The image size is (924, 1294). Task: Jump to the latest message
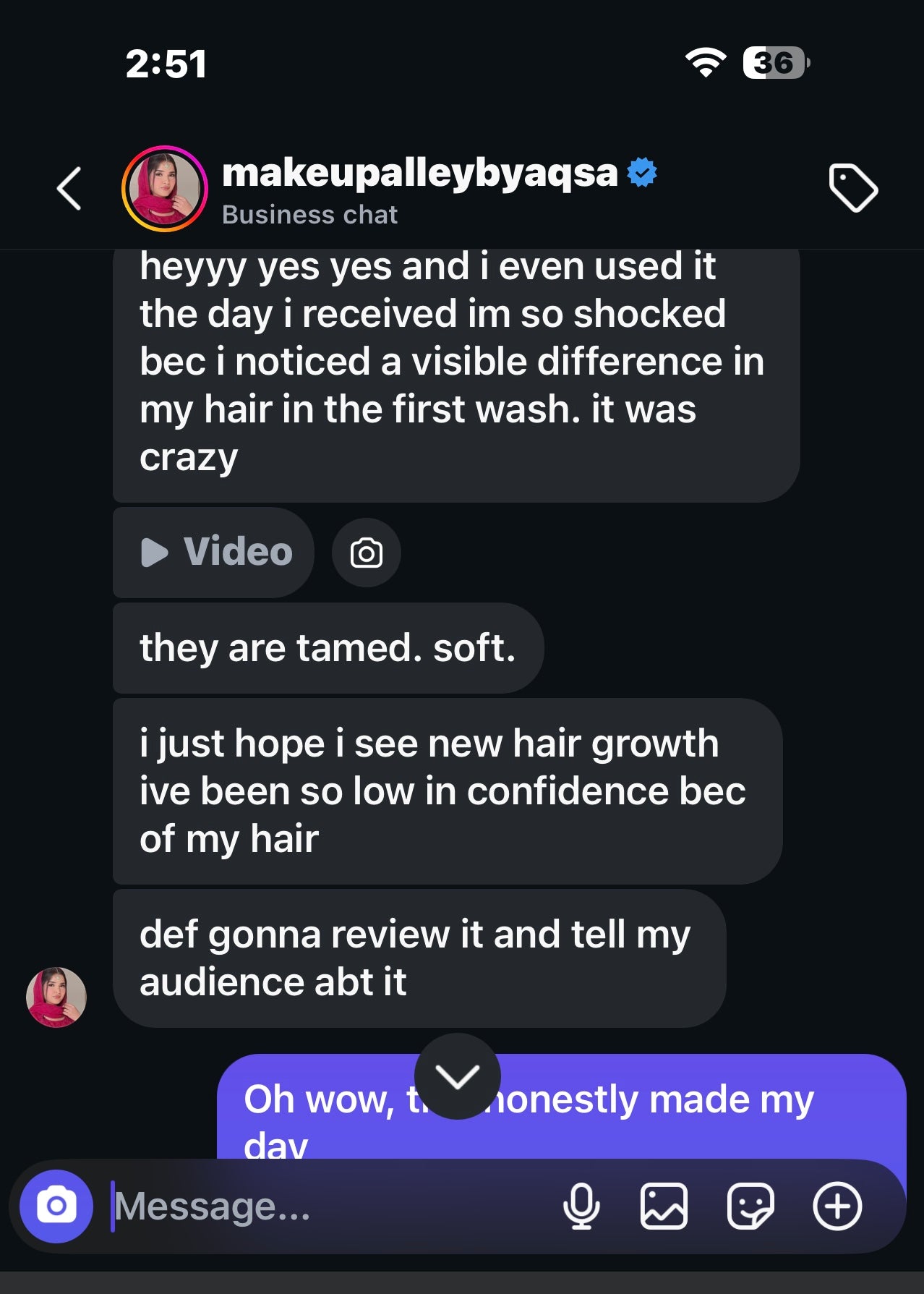tap(458, 1076)
